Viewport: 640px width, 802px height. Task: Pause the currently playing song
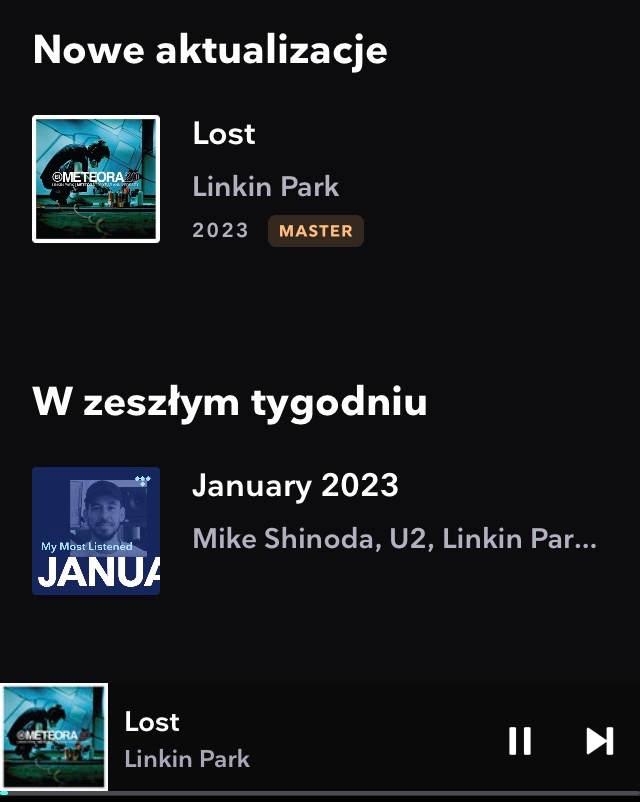pyautogui.click(x=520, y=741)
